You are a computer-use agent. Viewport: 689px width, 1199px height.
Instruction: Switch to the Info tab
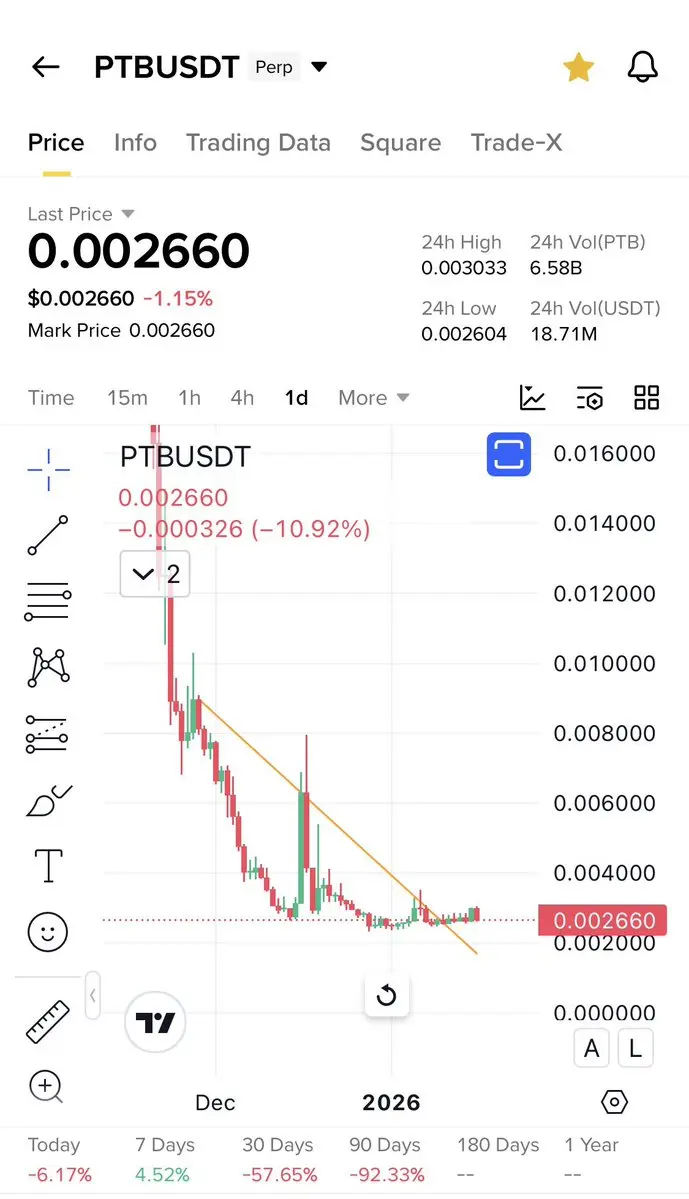tap(135, 143)
